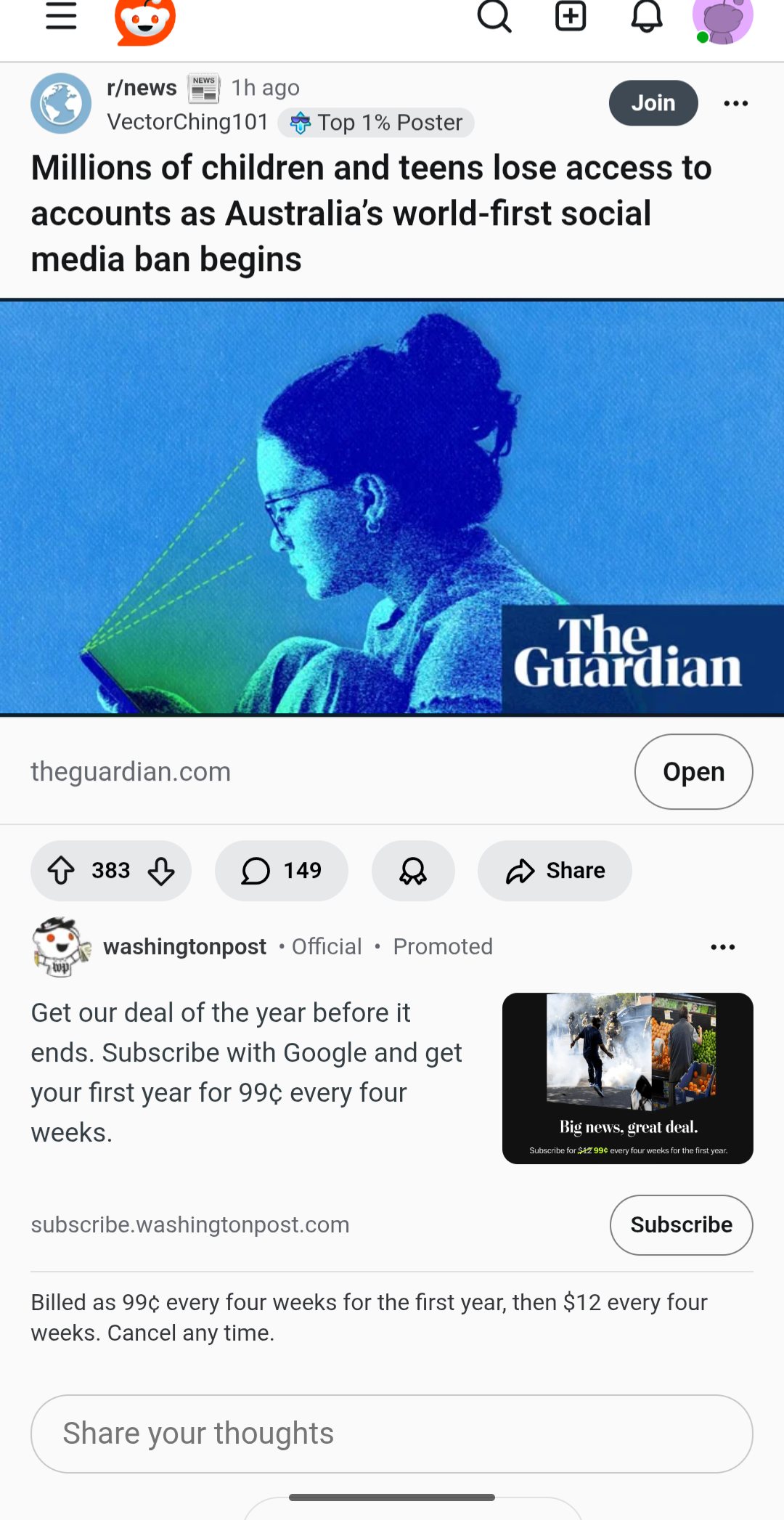Screen dimensions: 784x1520
Task: Open overflow menu for the news post
Action: (735, 103)
